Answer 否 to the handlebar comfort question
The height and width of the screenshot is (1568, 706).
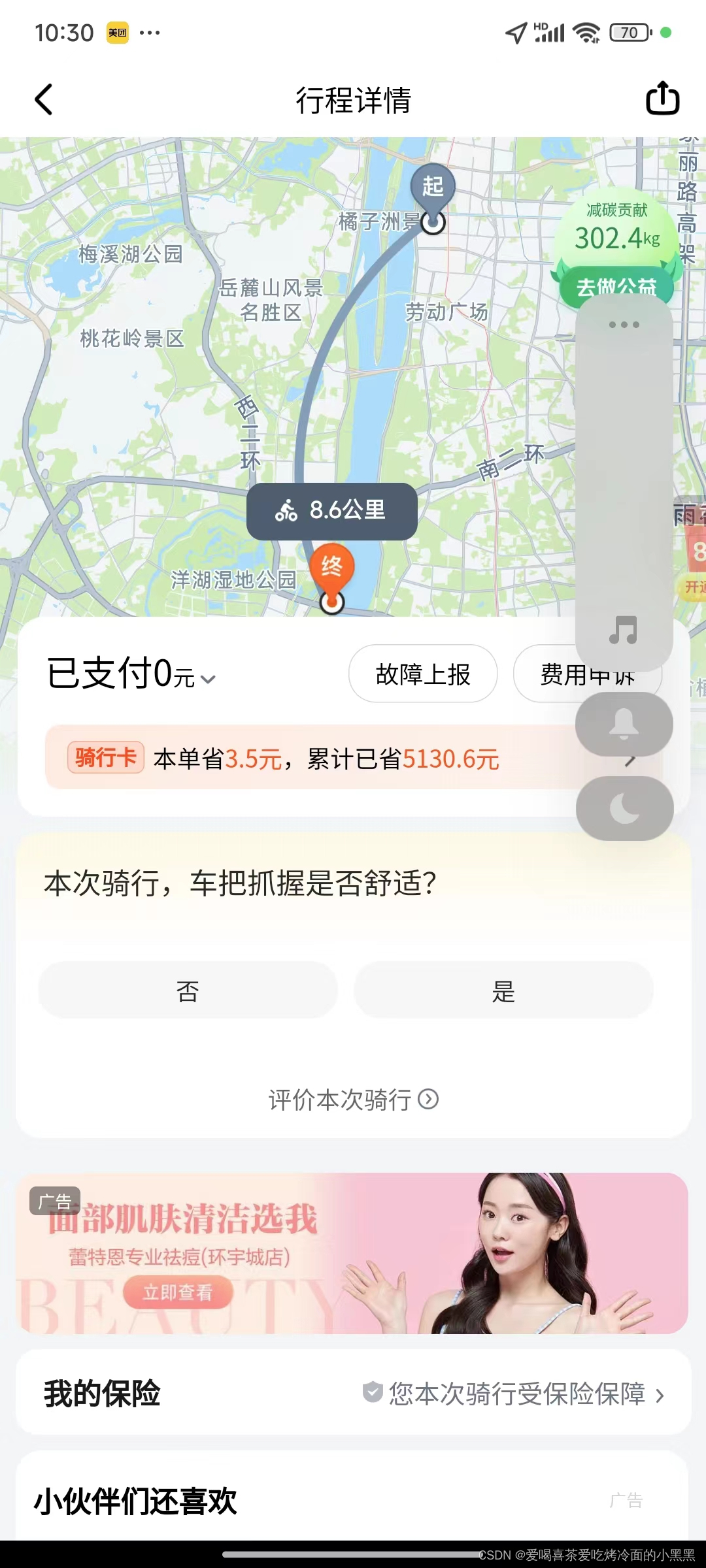[188, 990]
